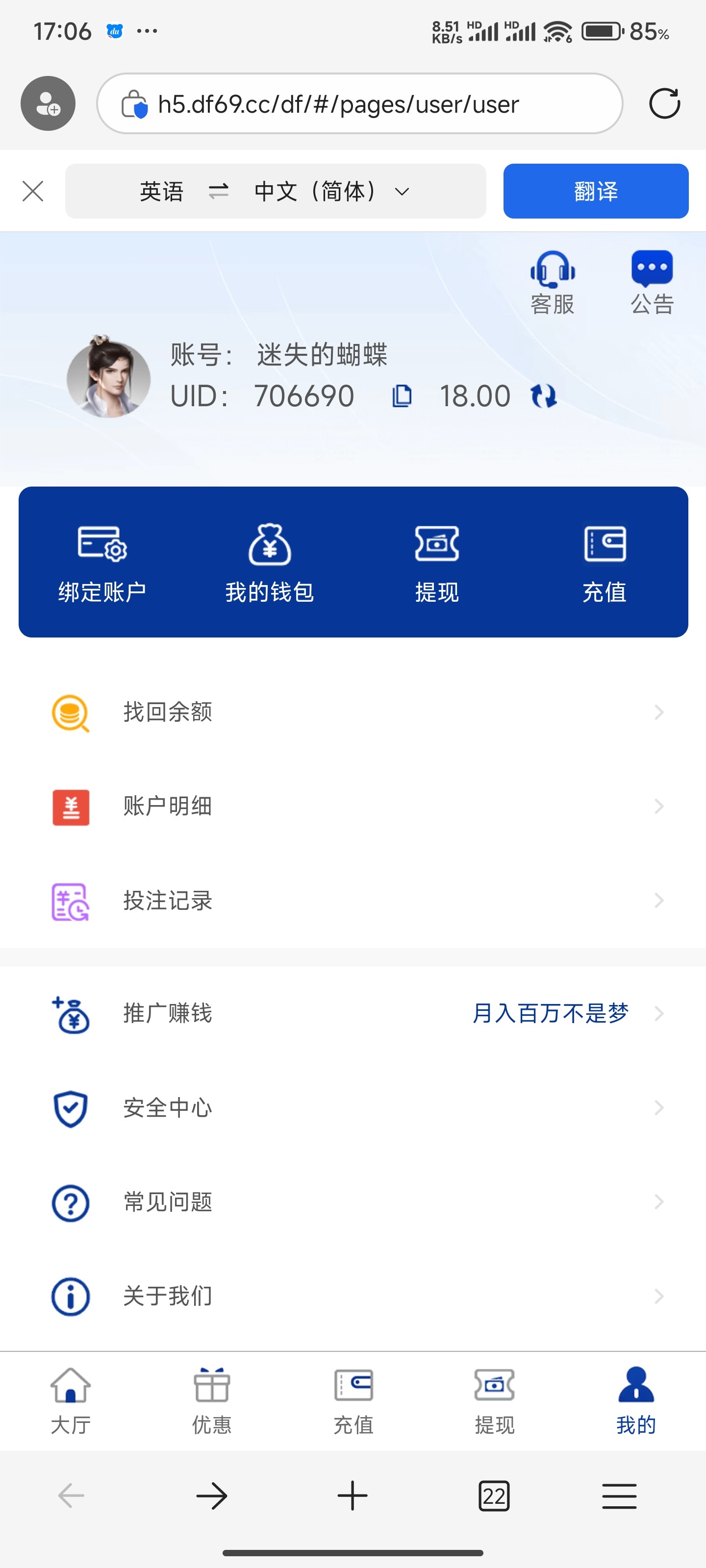Screen dimensions: 706x1568
Task: Open the 推广赚钱 row
Action: (353, 1013)
